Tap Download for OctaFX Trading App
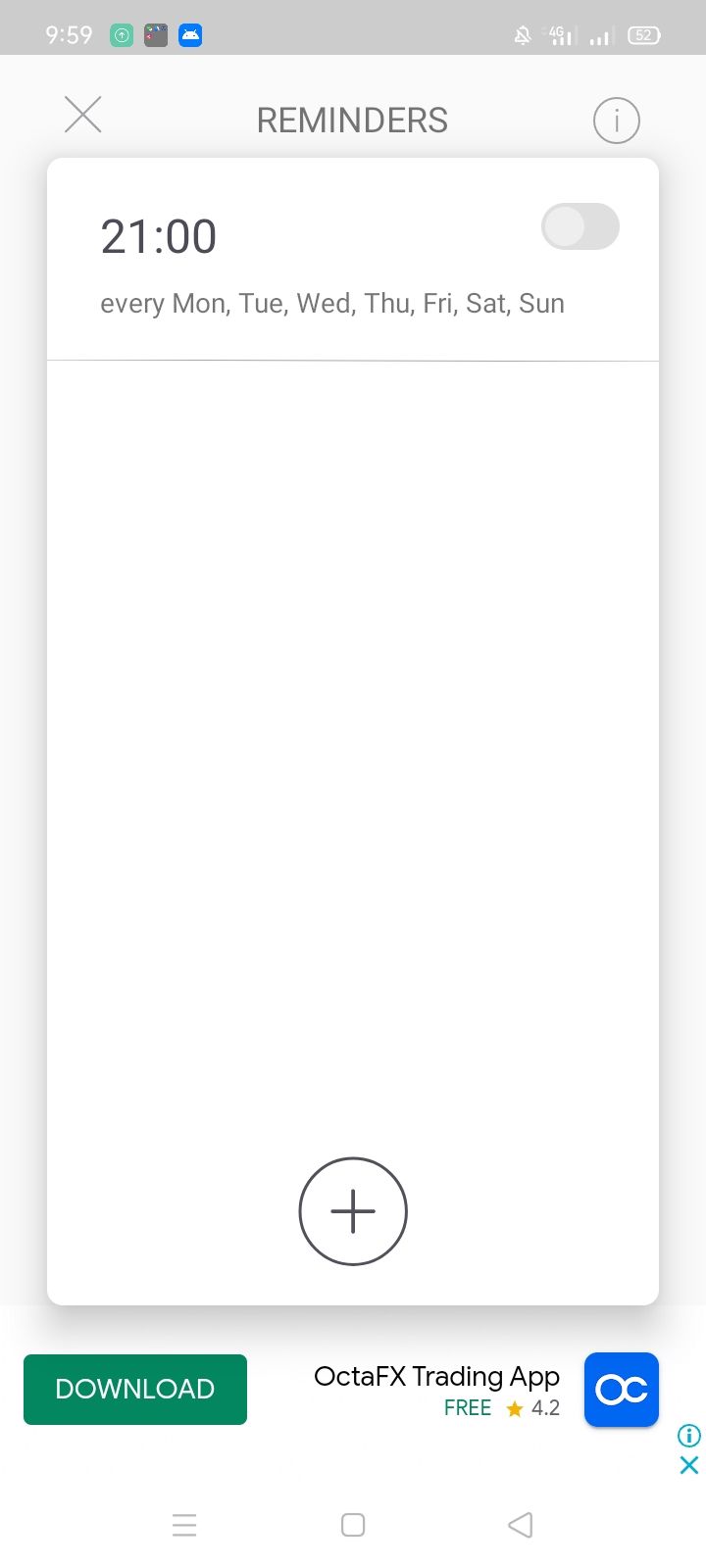This screenshot has height=1568, width=706. (x=135, y=1389)
